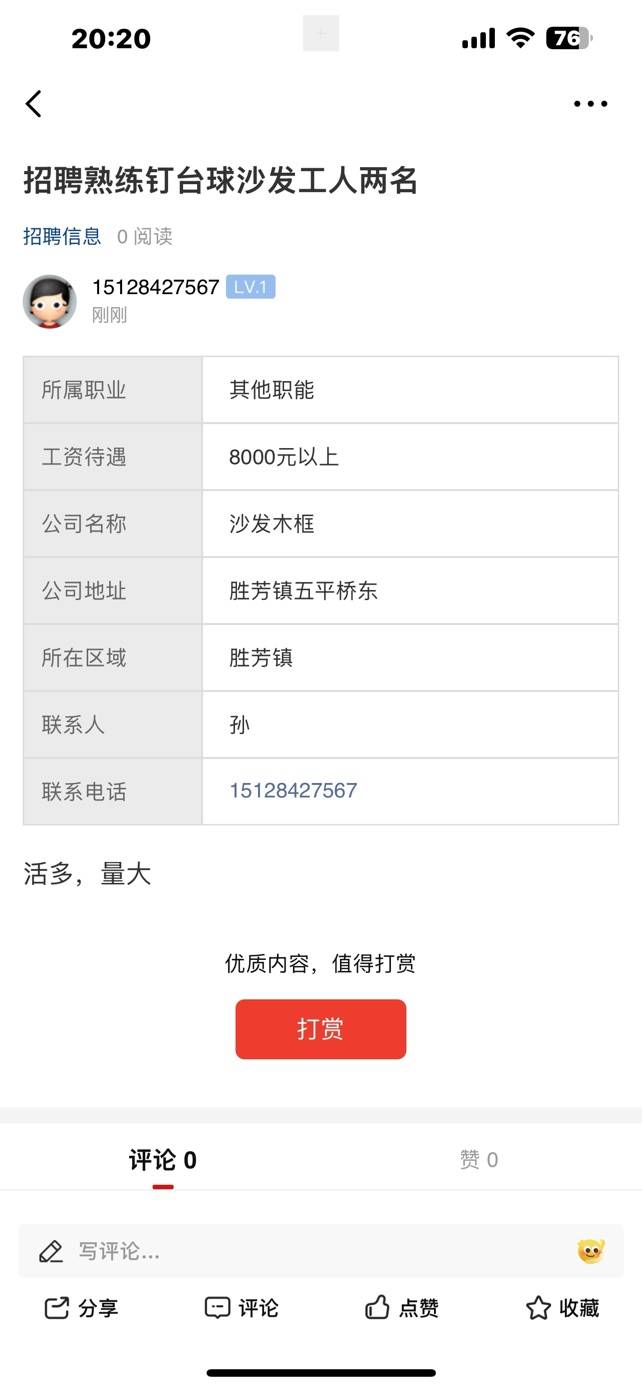Open the emoji picker in comment box
Screen dimensions: 642x1389
(591, 1251)
